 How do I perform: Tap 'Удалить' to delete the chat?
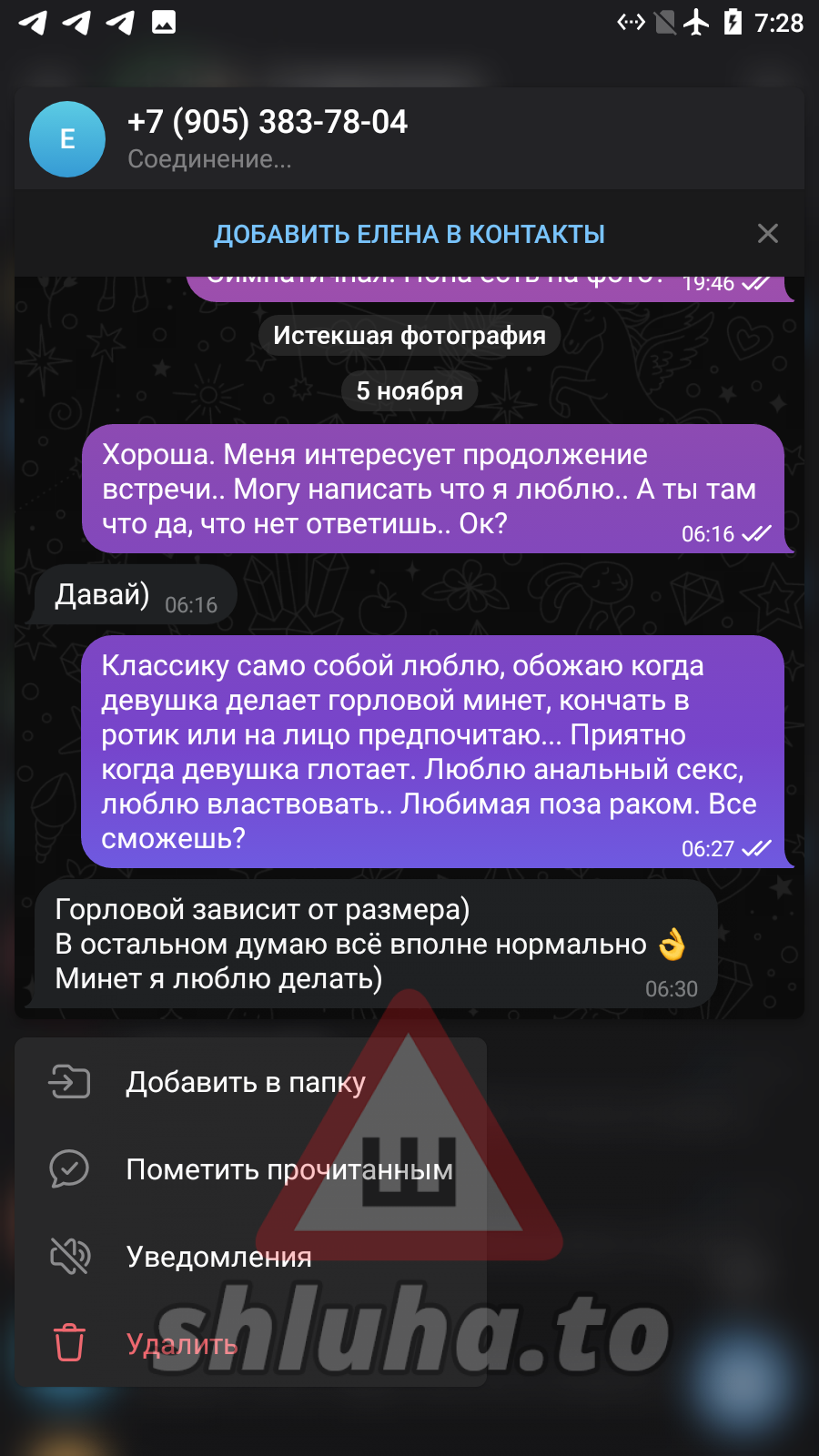pos(182,1344)
